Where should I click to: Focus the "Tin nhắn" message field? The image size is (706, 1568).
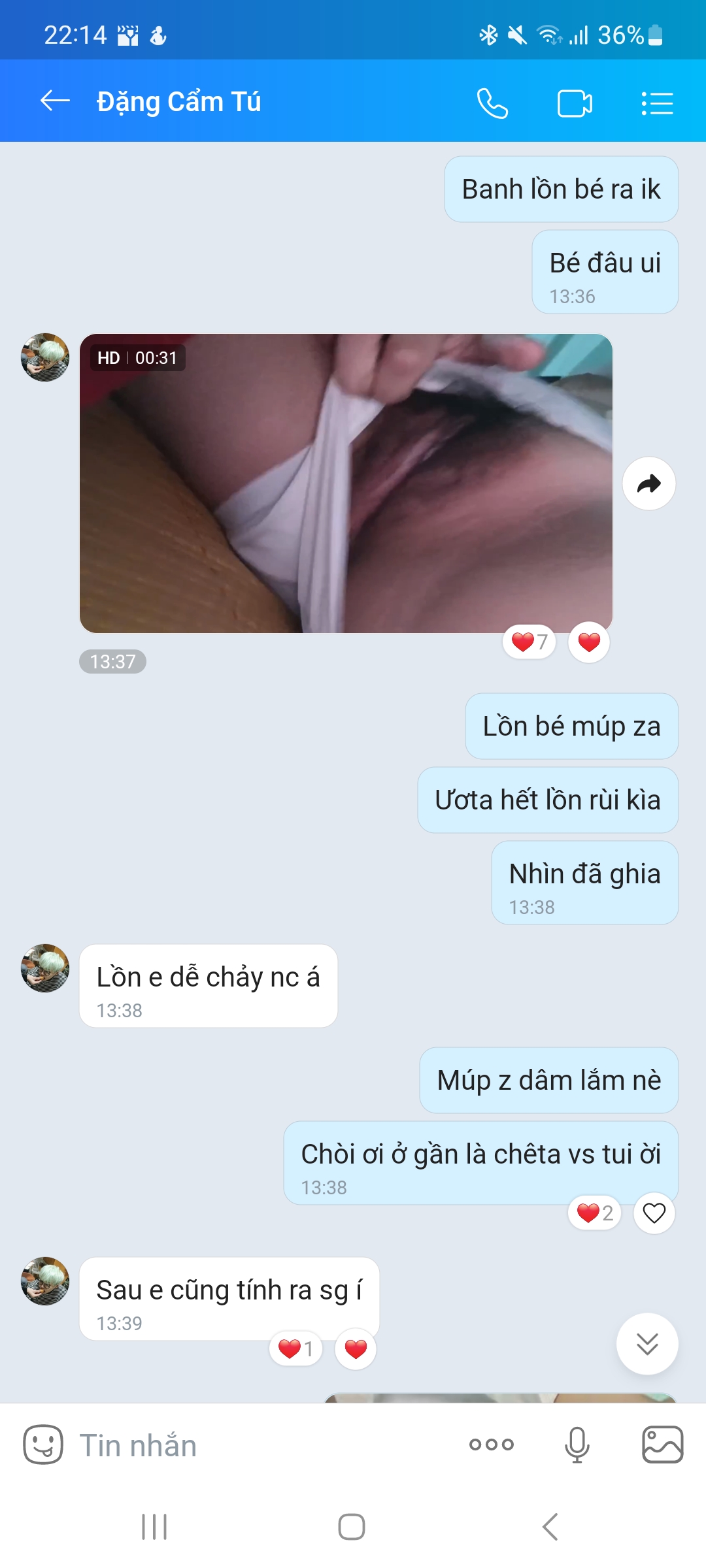[x=261, y=1445]
